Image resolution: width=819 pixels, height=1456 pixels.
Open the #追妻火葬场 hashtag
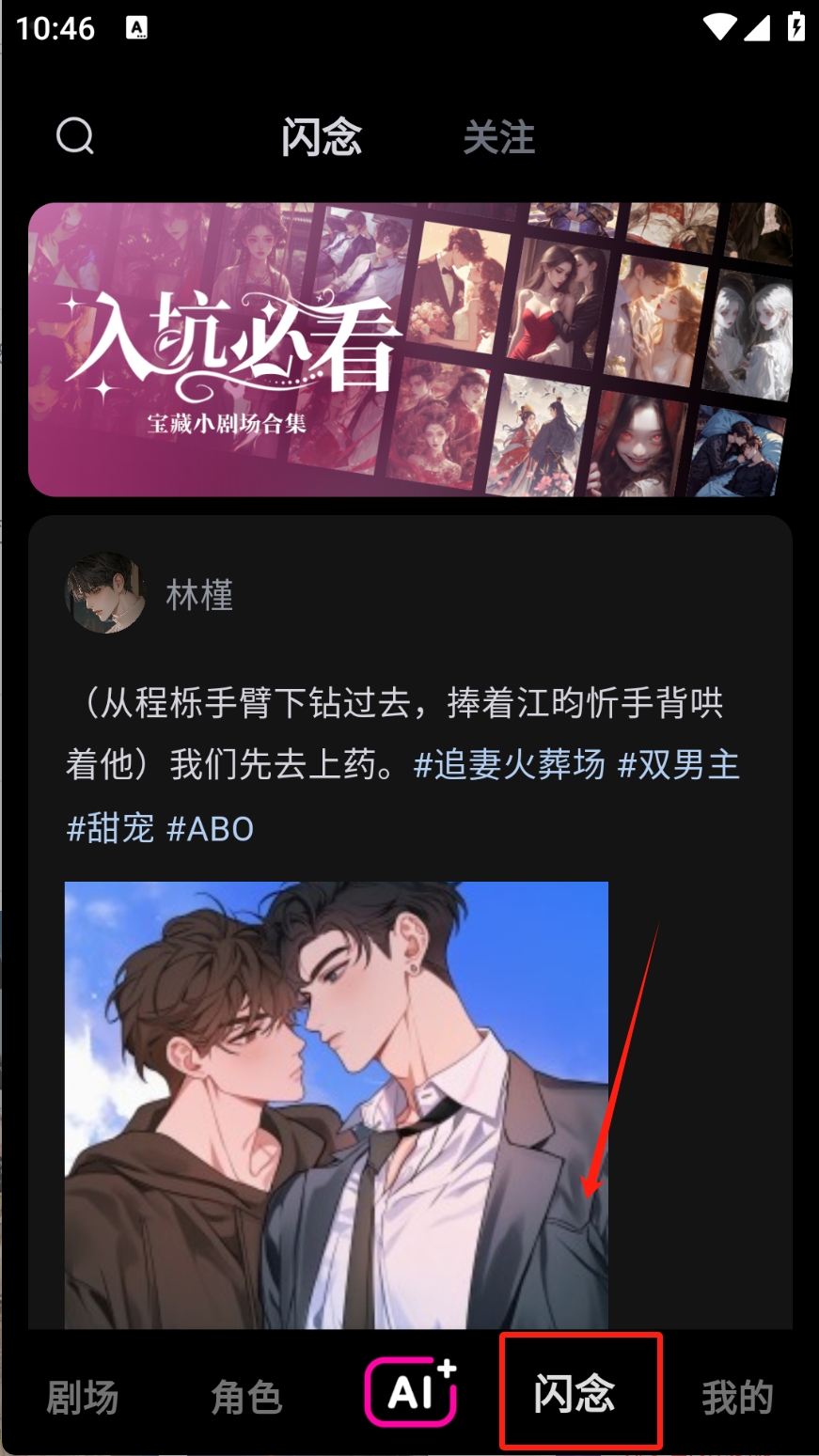tap(509, 764)
